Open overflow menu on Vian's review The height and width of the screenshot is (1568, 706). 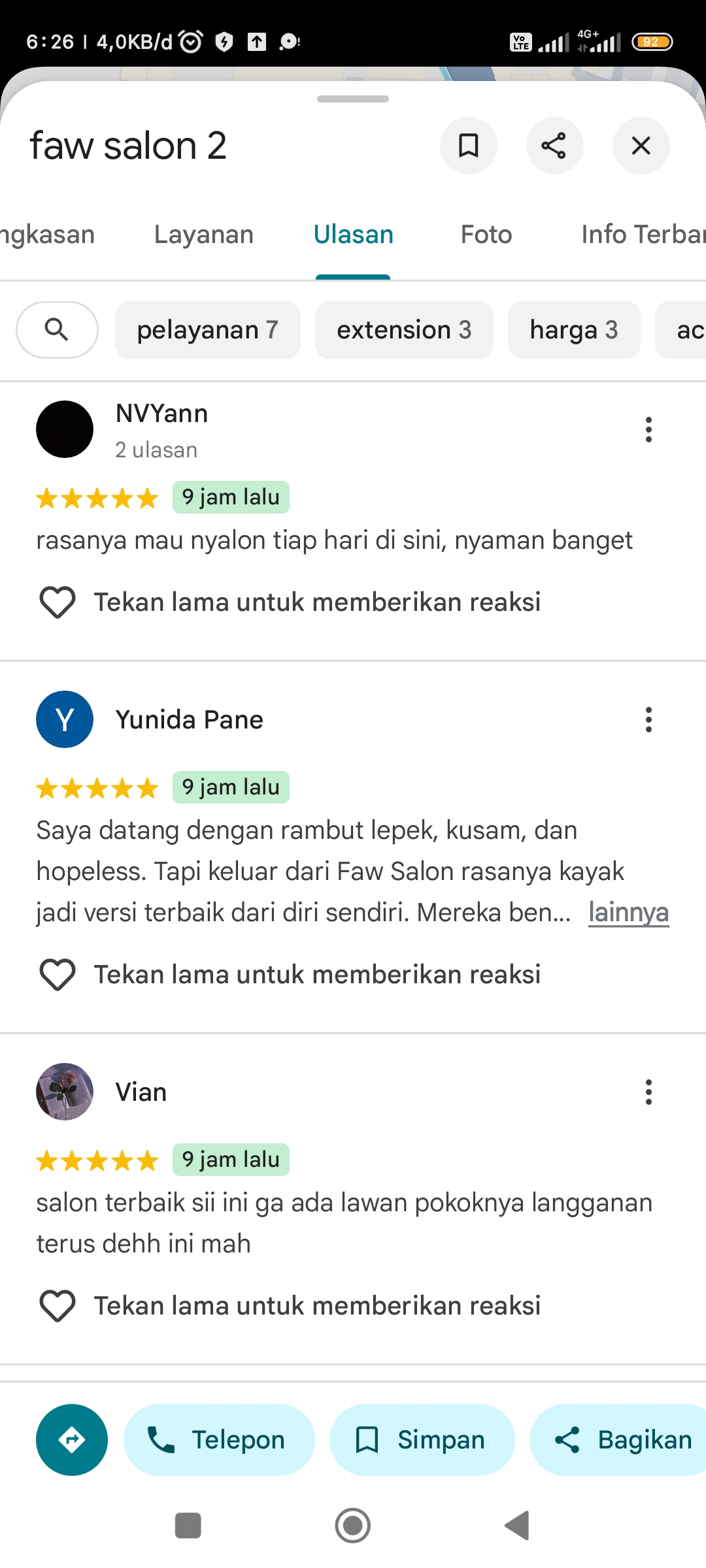(648, 1092)
